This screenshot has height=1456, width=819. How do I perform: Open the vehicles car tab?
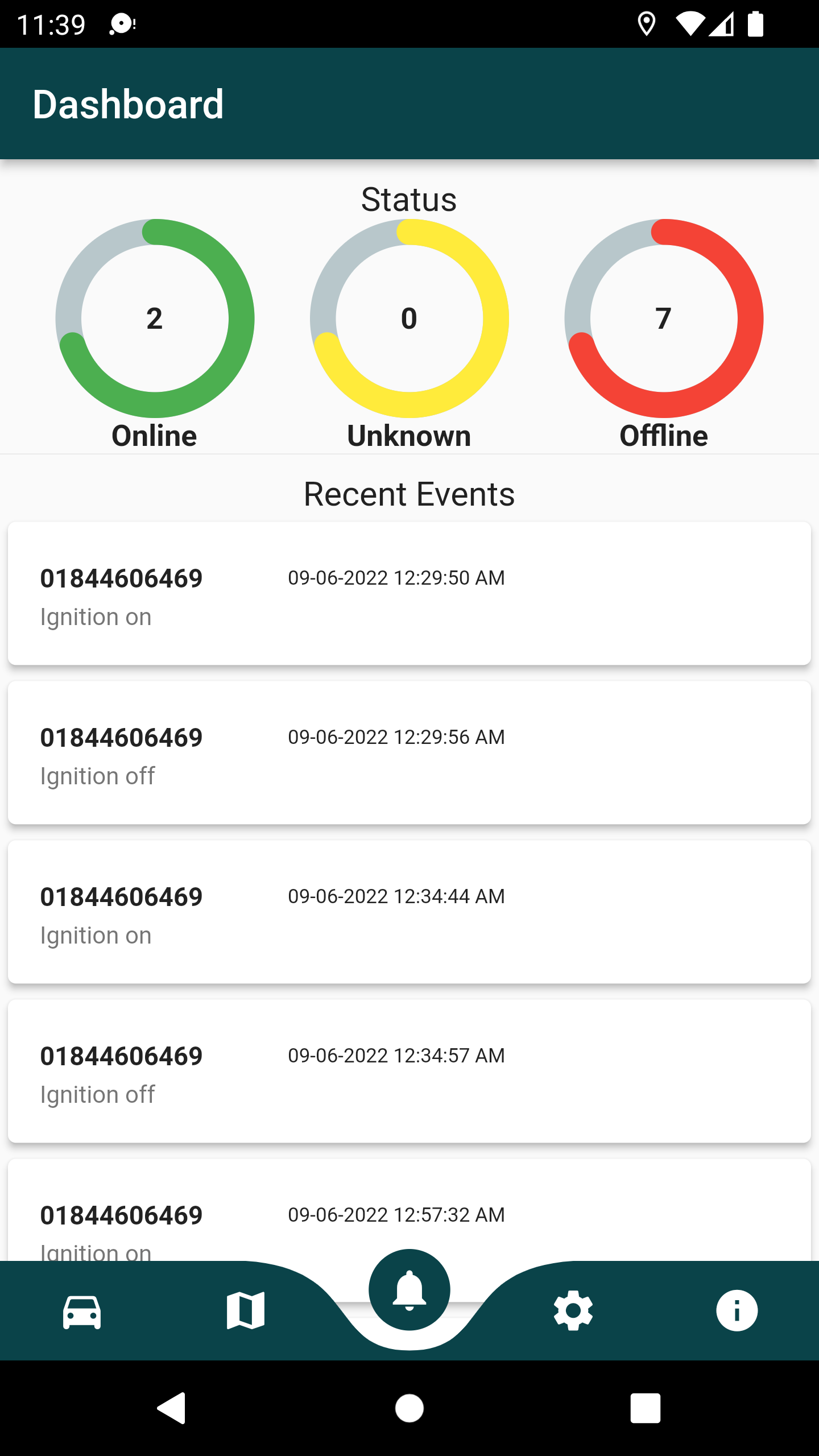pyautogui.click(x=82, y=1312)
